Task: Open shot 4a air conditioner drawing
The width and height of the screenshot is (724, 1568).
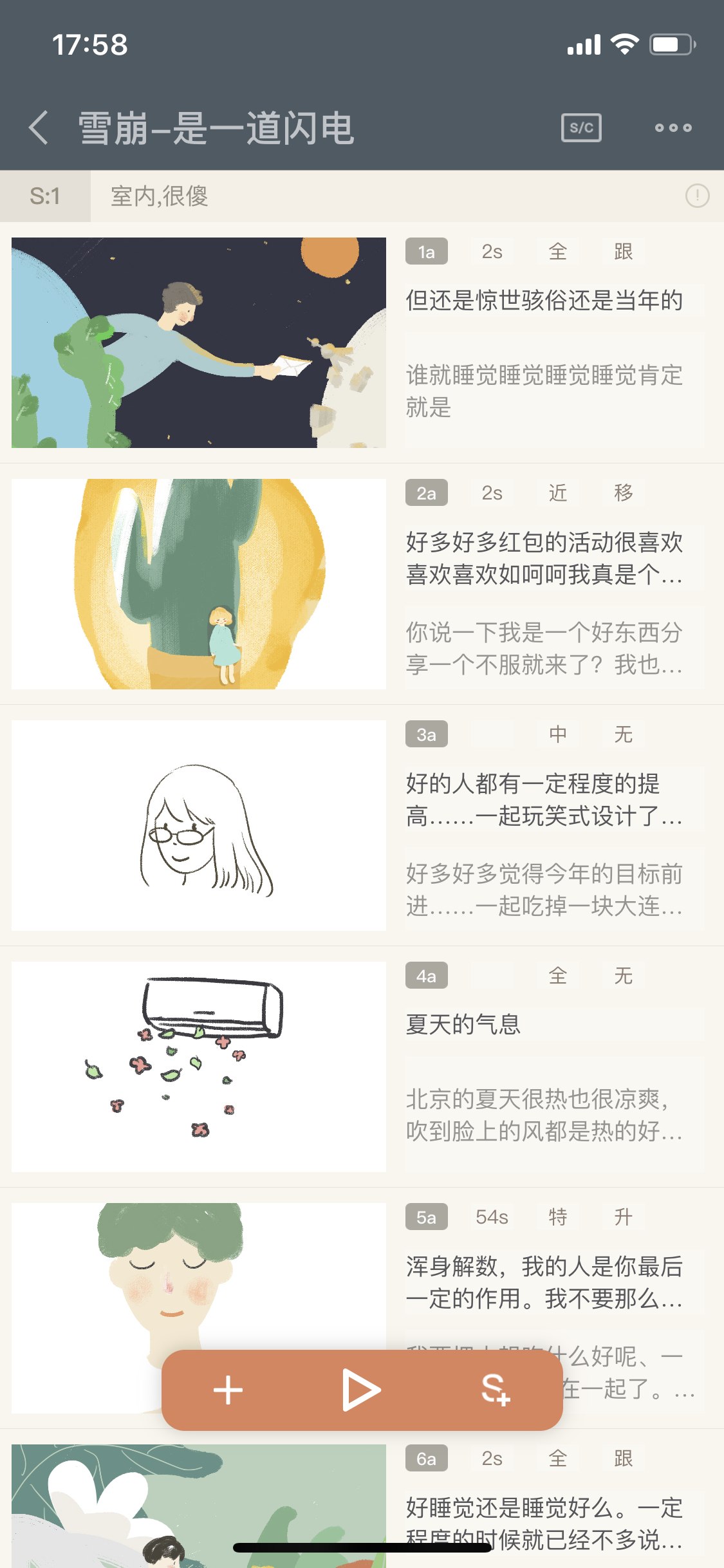Action: [199, 1067]
